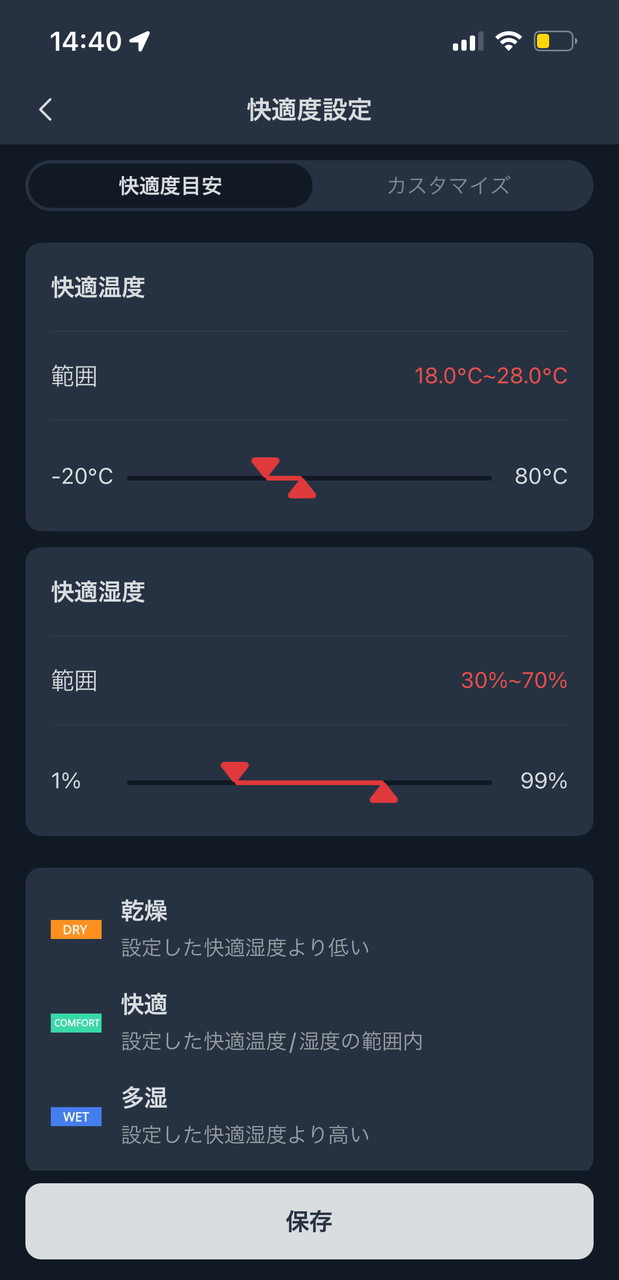Image resolution: width=619 pixels, height=1280 pixels.
Task: Tap the lower humidity slider handle
Action: click(235, 771)
